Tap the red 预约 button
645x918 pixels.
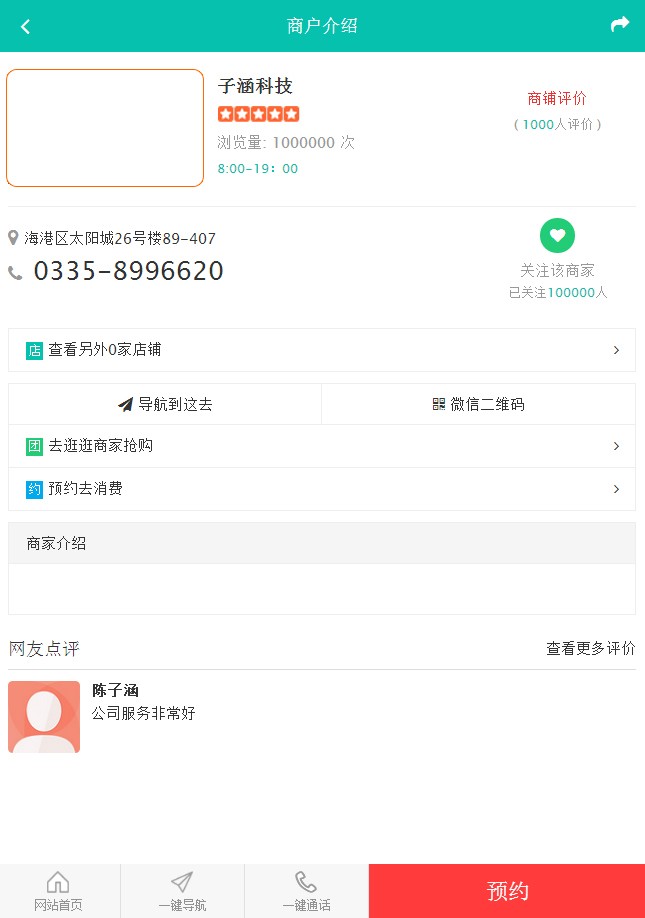(507, 891)
